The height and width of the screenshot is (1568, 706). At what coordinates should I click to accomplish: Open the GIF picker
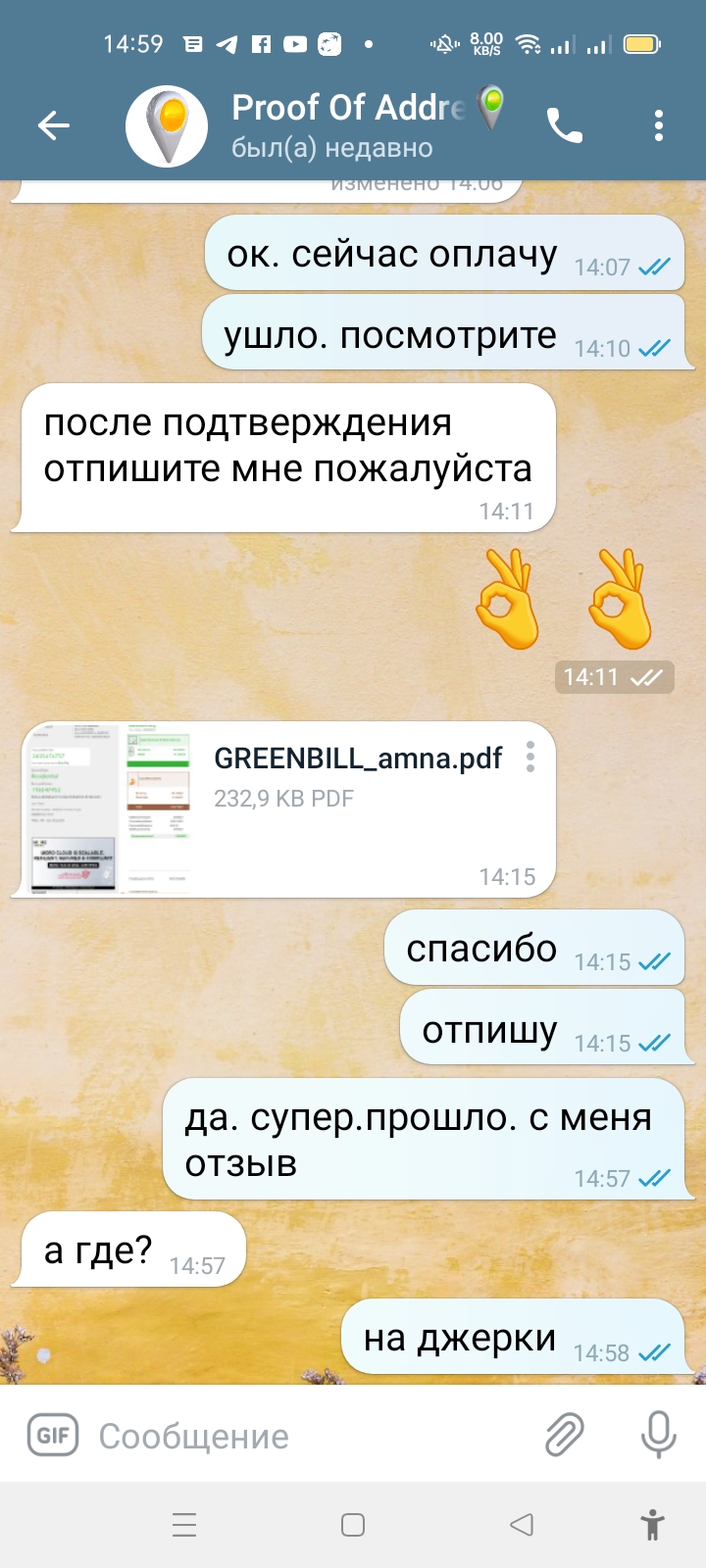click(x=52, y=1436)
